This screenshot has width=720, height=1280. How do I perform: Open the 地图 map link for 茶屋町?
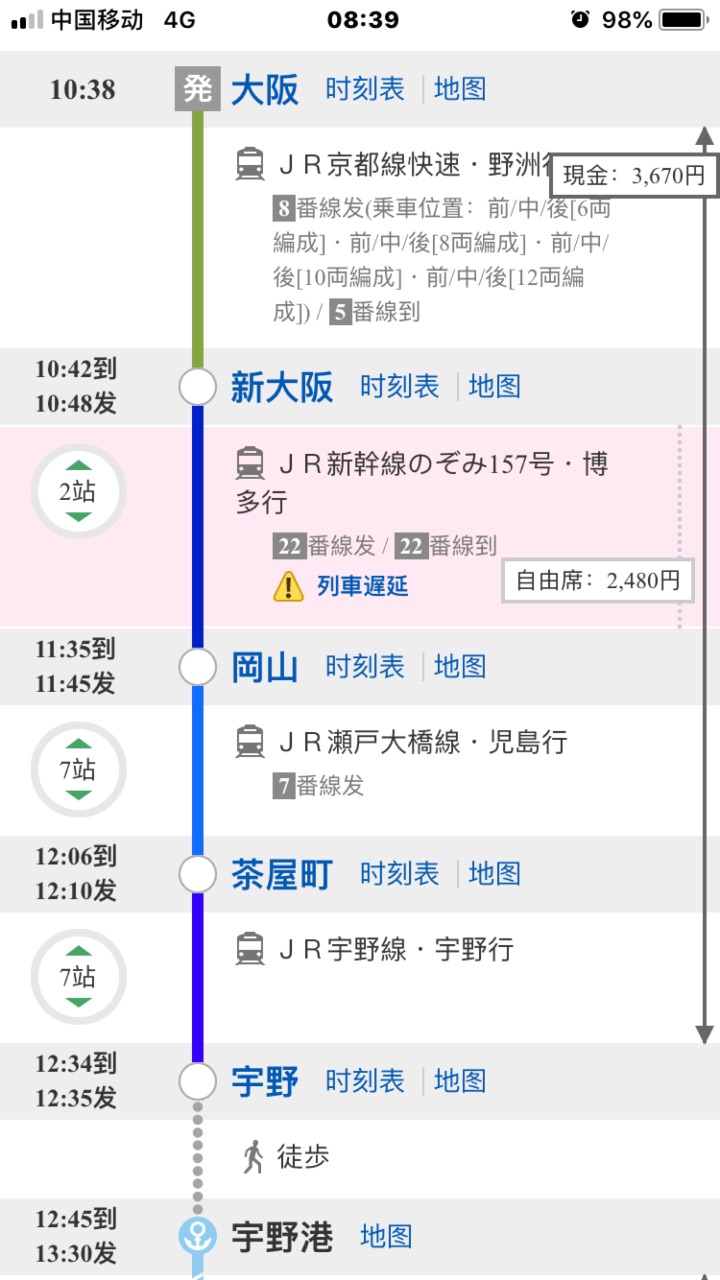coord(495,874)
